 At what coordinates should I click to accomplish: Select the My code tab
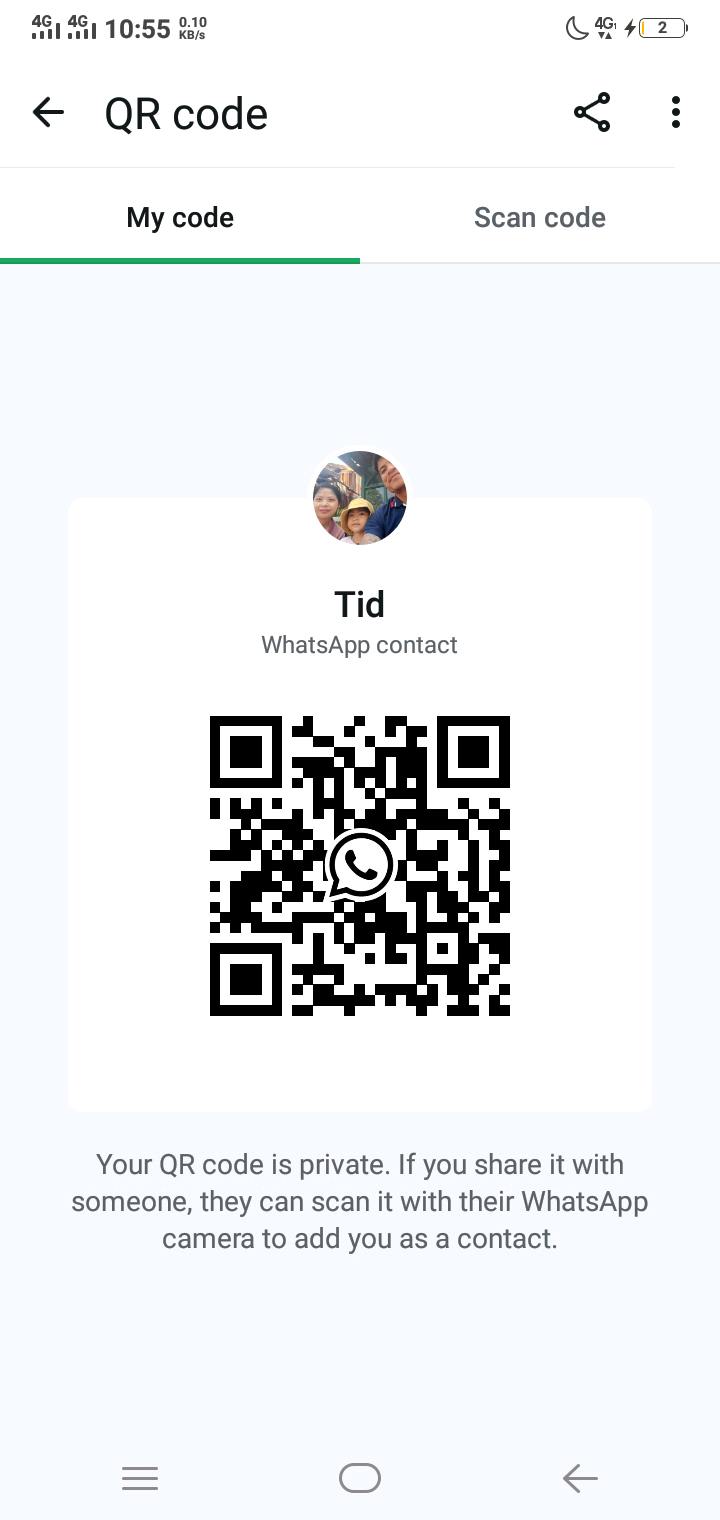click(180, 218)
